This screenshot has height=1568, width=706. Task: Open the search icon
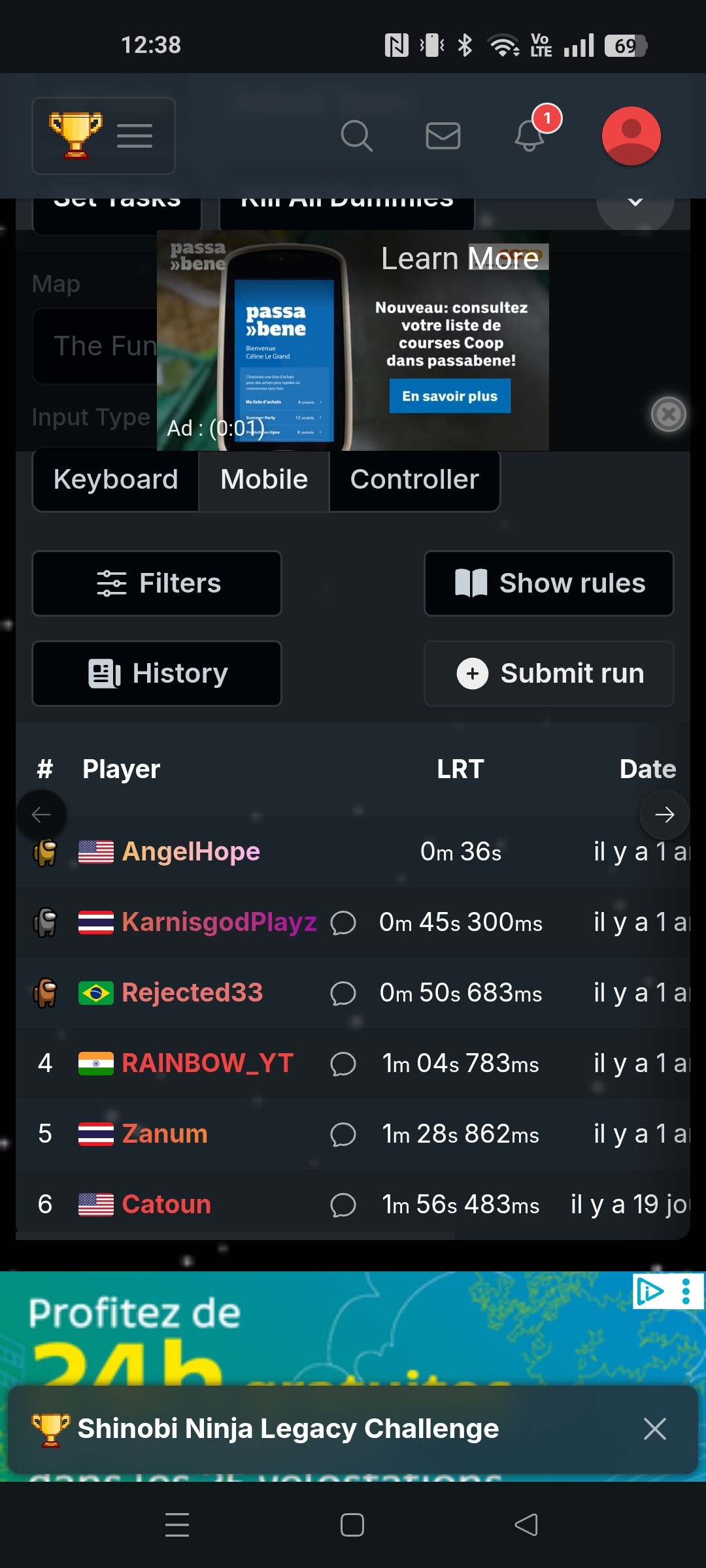click(356, 136)
